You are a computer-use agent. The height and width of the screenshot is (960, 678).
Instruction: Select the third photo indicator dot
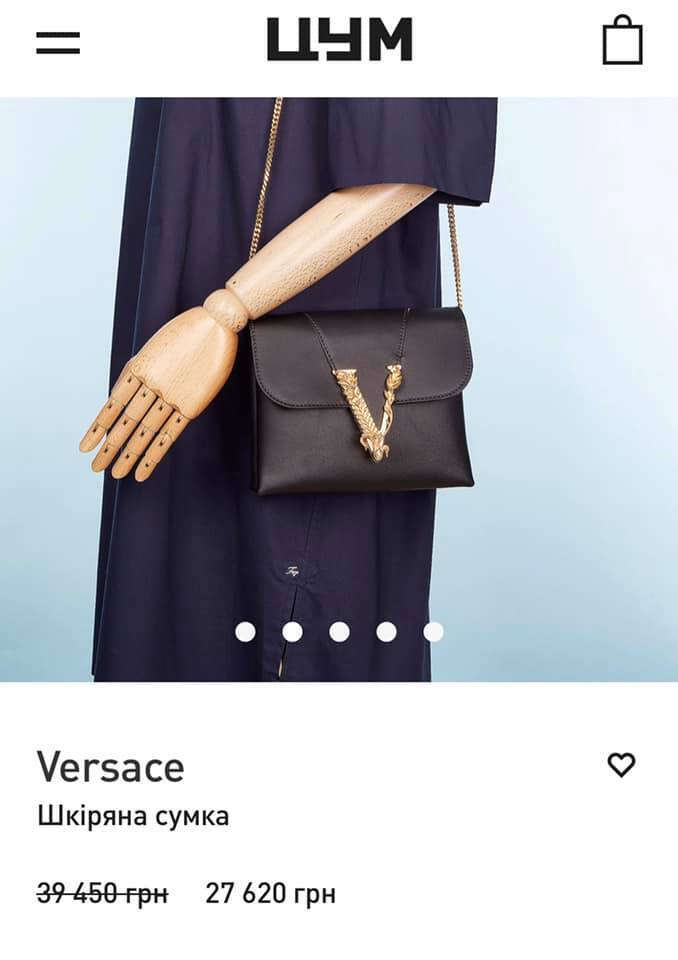[x=339, y=632]
